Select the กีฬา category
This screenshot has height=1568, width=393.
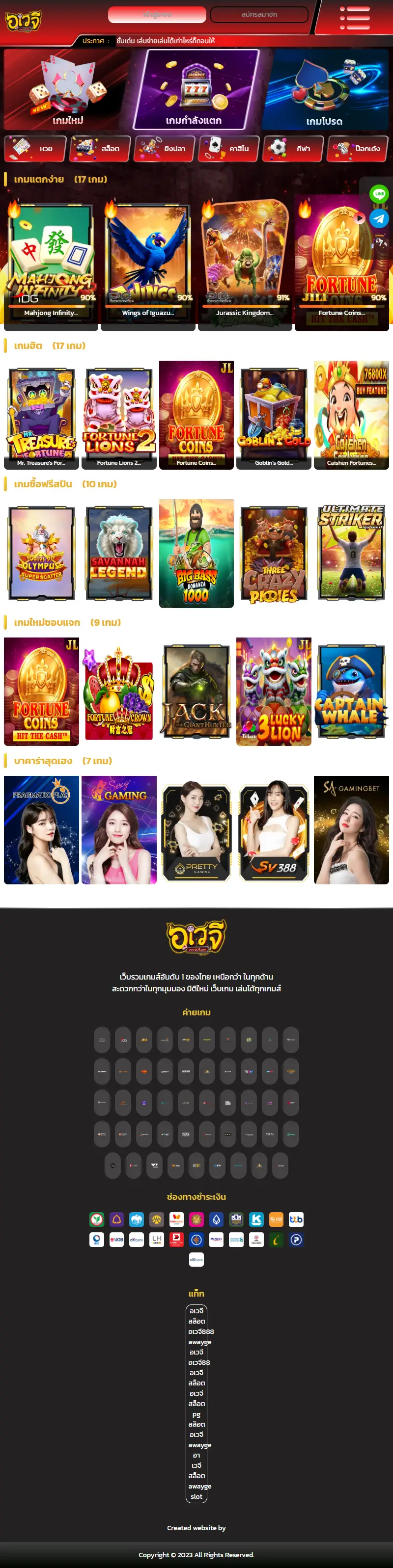click(293, 149)
